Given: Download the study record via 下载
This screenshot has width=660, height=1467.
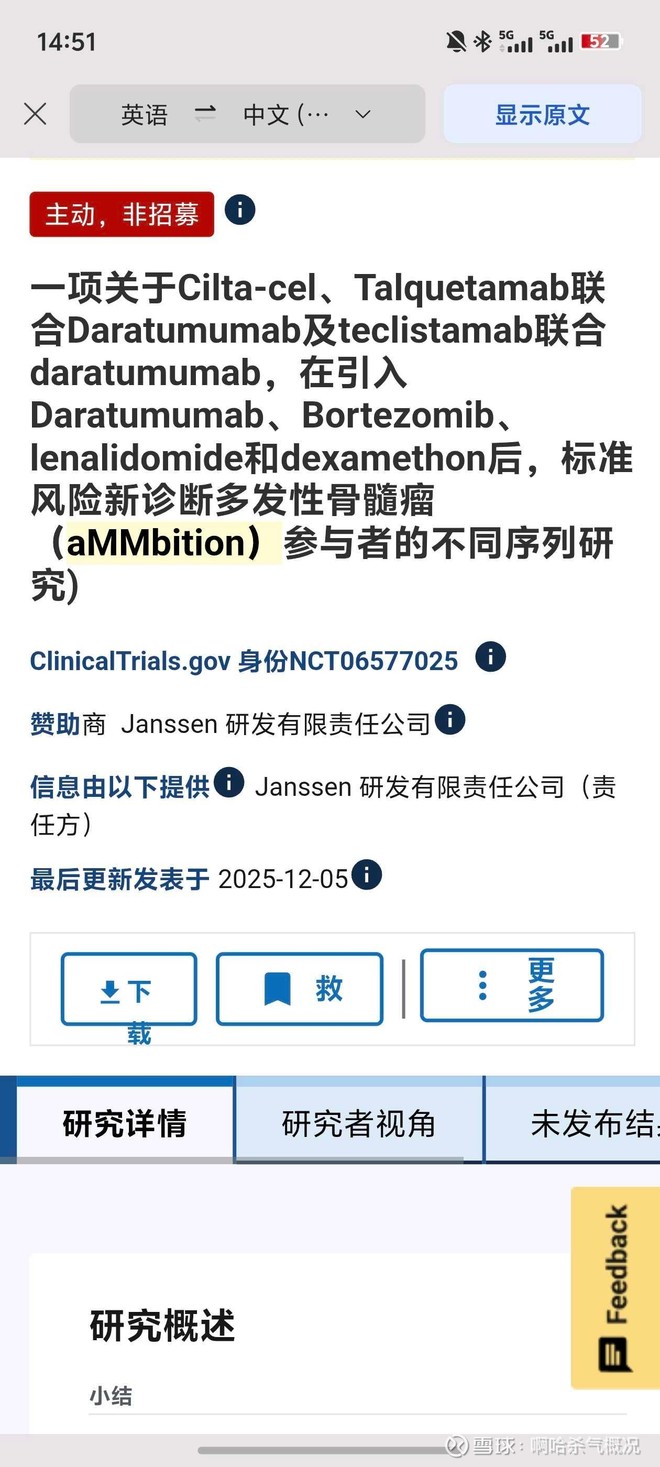Looking at the screenshot, I should [129, 989].
